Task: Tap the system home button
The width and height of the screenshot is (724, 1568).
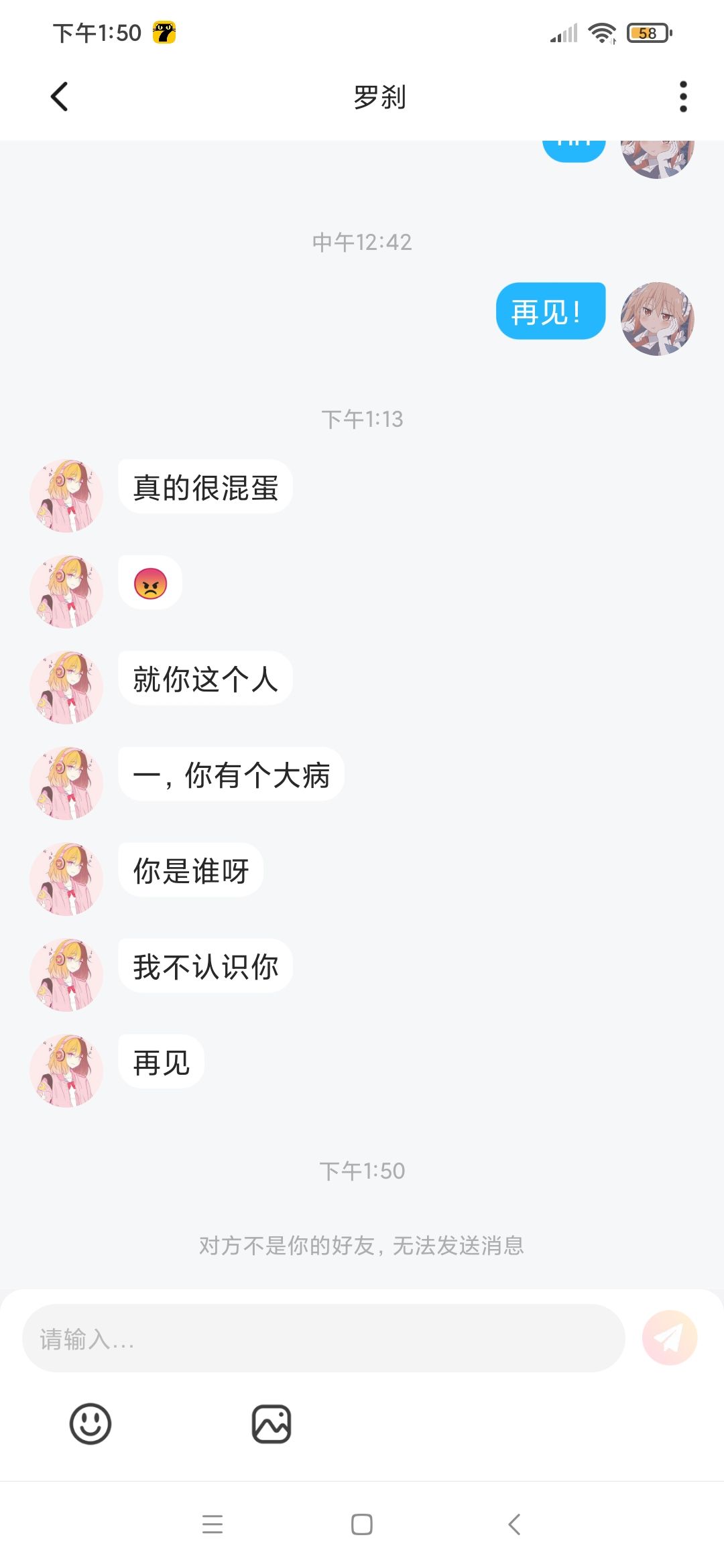Action: coord(362,1524)
